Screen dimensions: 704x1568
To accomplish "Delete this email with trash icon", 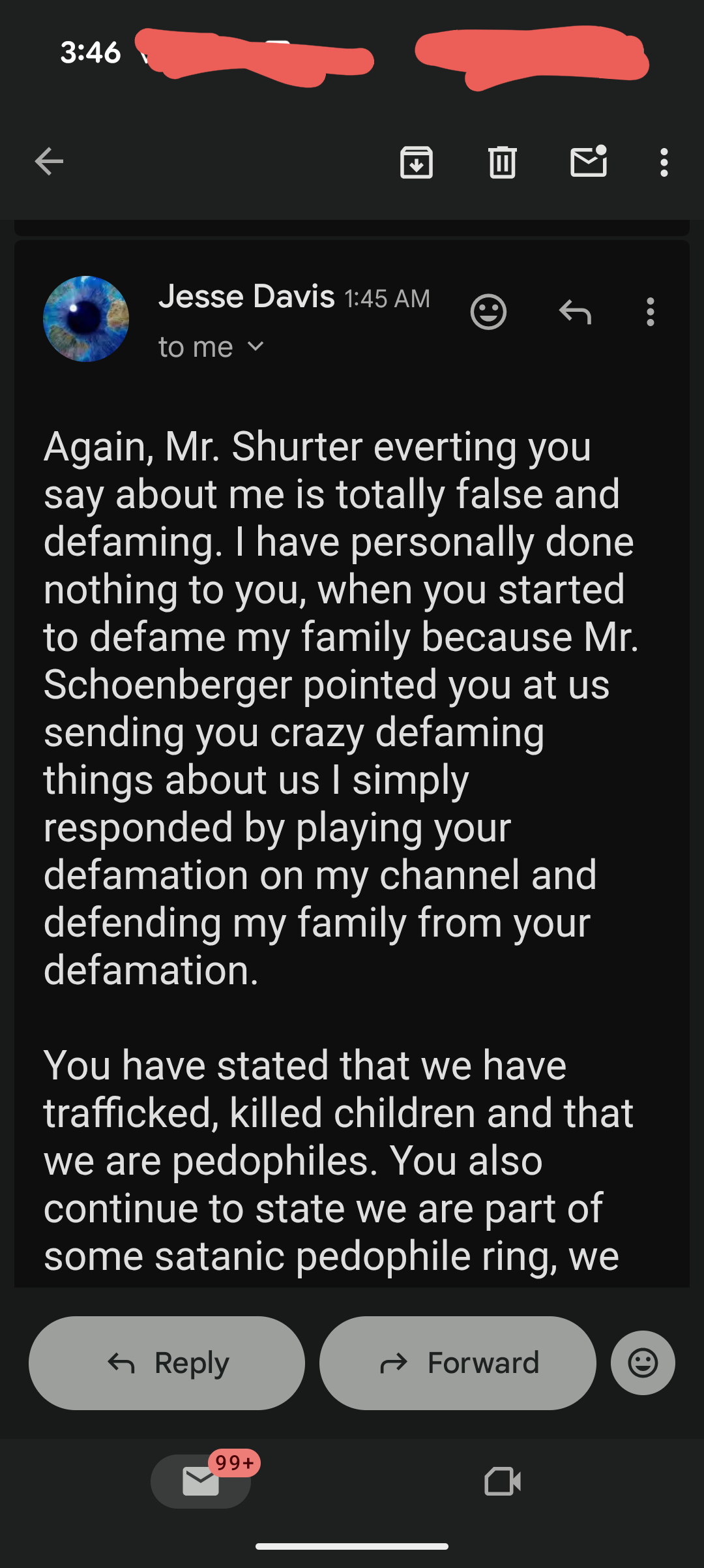I will pyautogui.click(x=503, y=162).
